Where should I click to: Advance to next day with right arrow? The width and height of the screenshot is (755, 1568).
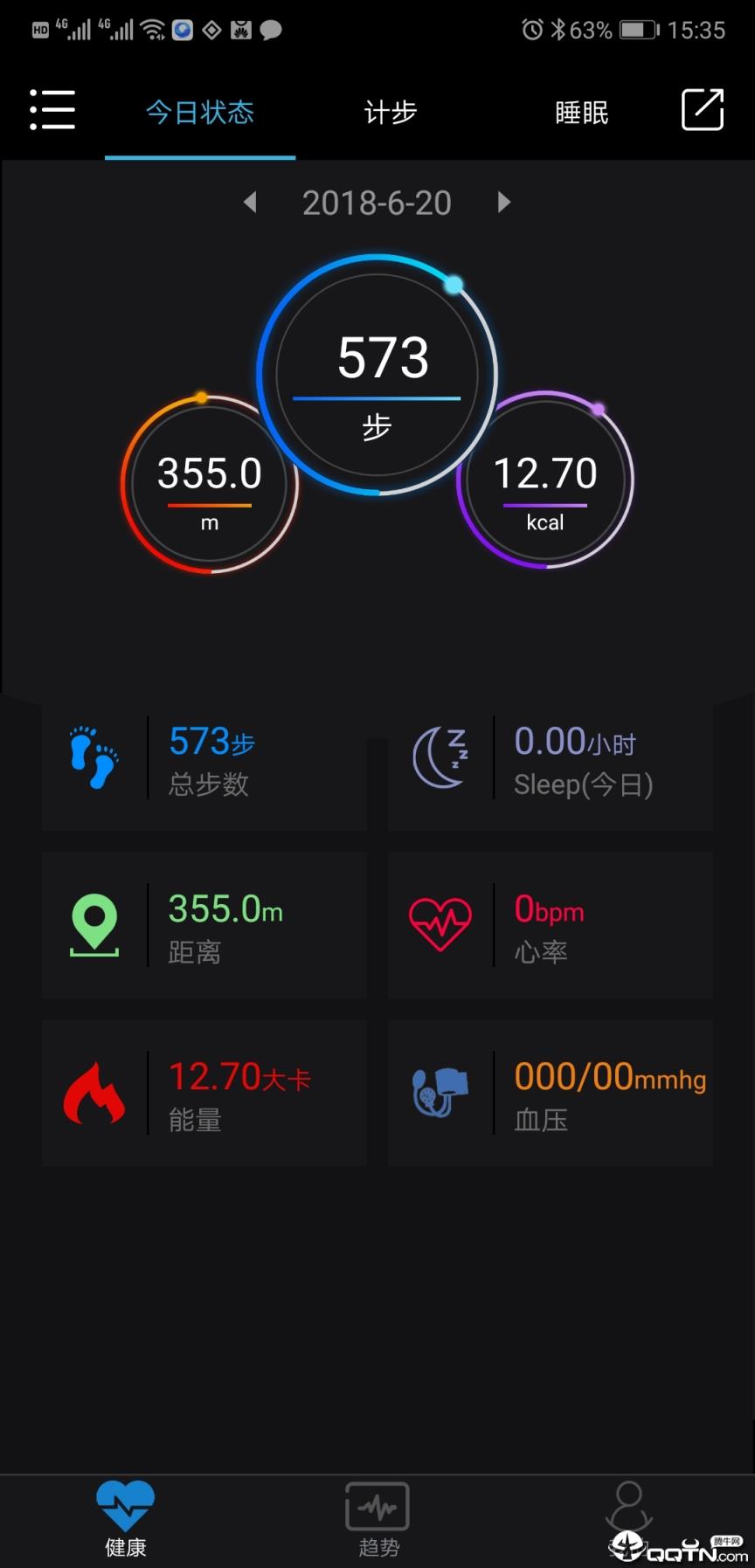504,203
